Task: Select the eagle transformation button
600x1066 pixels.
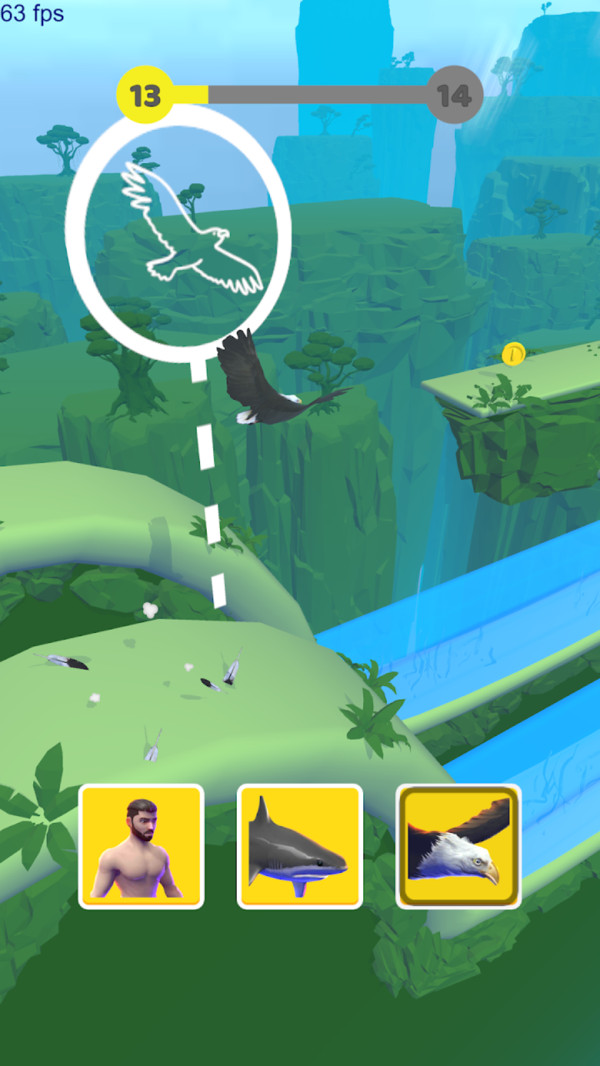Action: [x=458, y=846]
